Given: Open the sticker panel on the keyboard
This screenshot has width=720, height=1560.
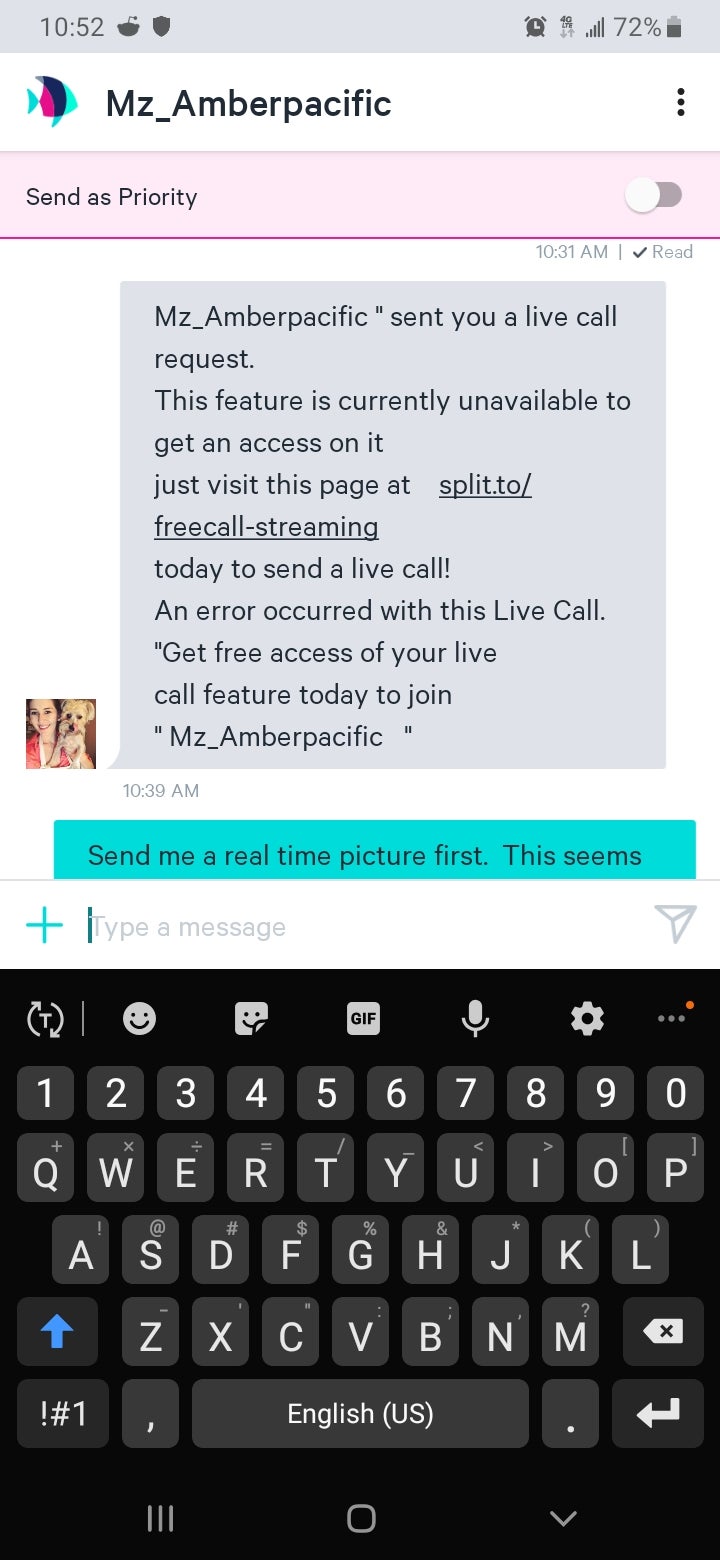Looking at the screenshot, I should [251, 1019].
